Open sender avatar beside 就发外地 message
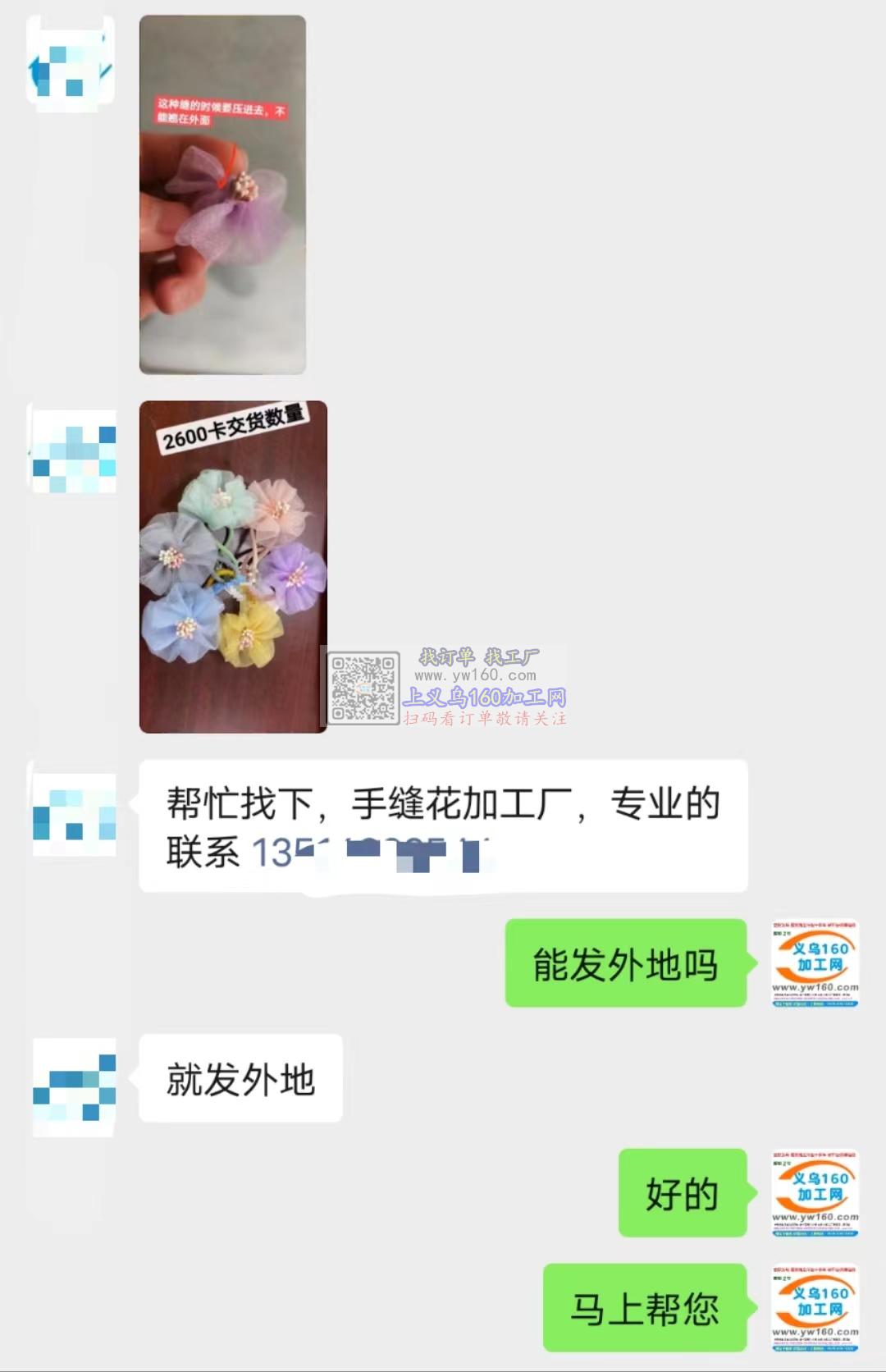The image size is (886, 1372). (74, 1086)
